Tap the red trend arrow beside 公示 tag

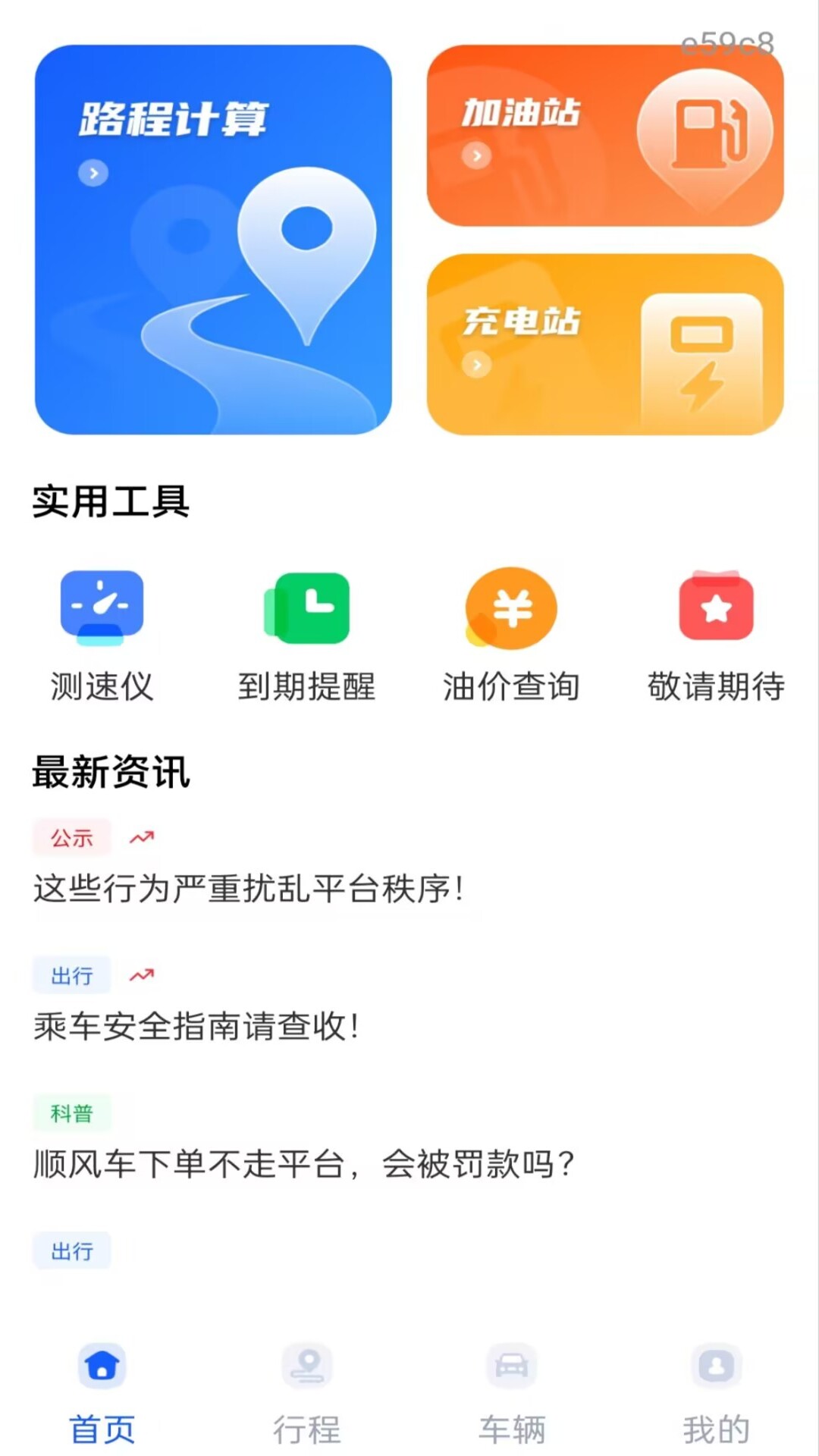141,836
